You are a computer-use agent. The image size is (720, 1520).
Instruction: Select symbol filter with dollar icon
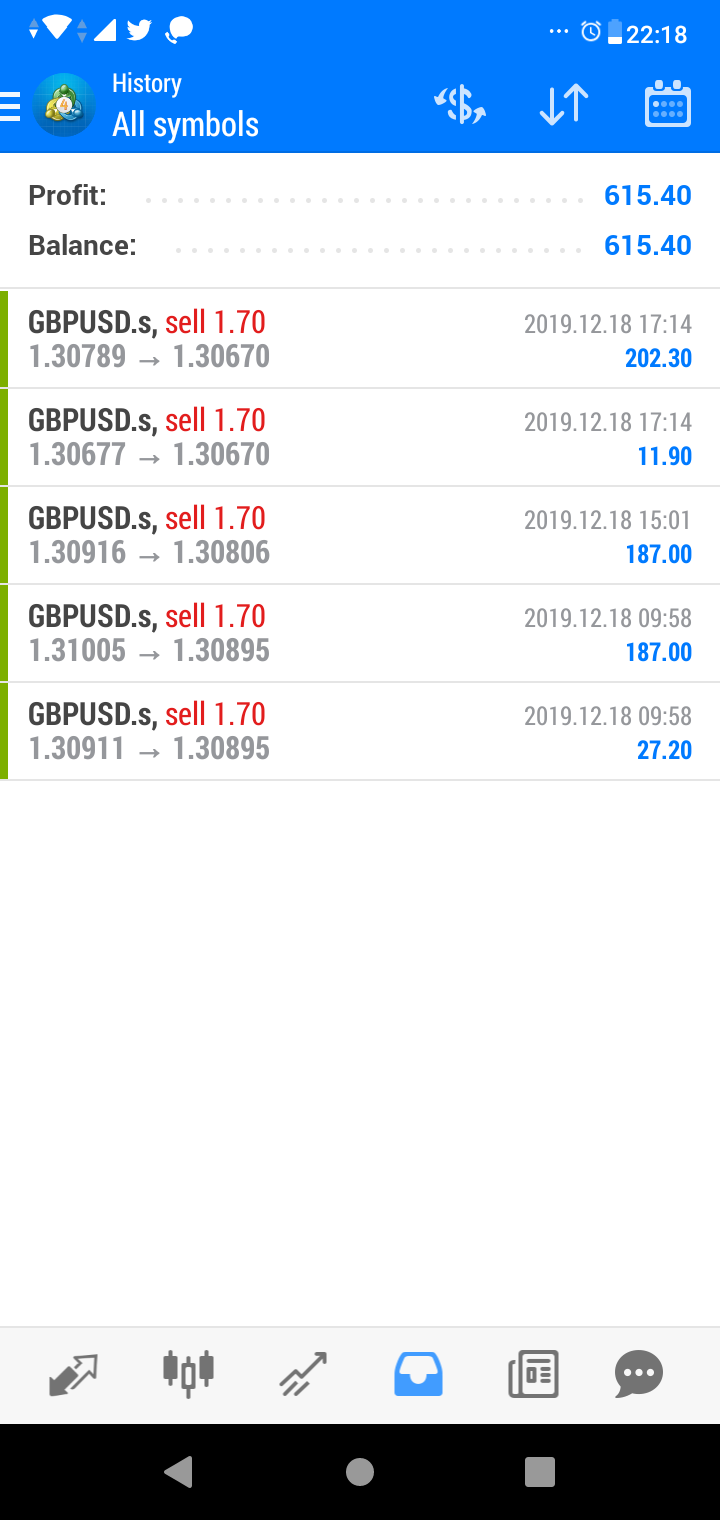pos(460,105)
